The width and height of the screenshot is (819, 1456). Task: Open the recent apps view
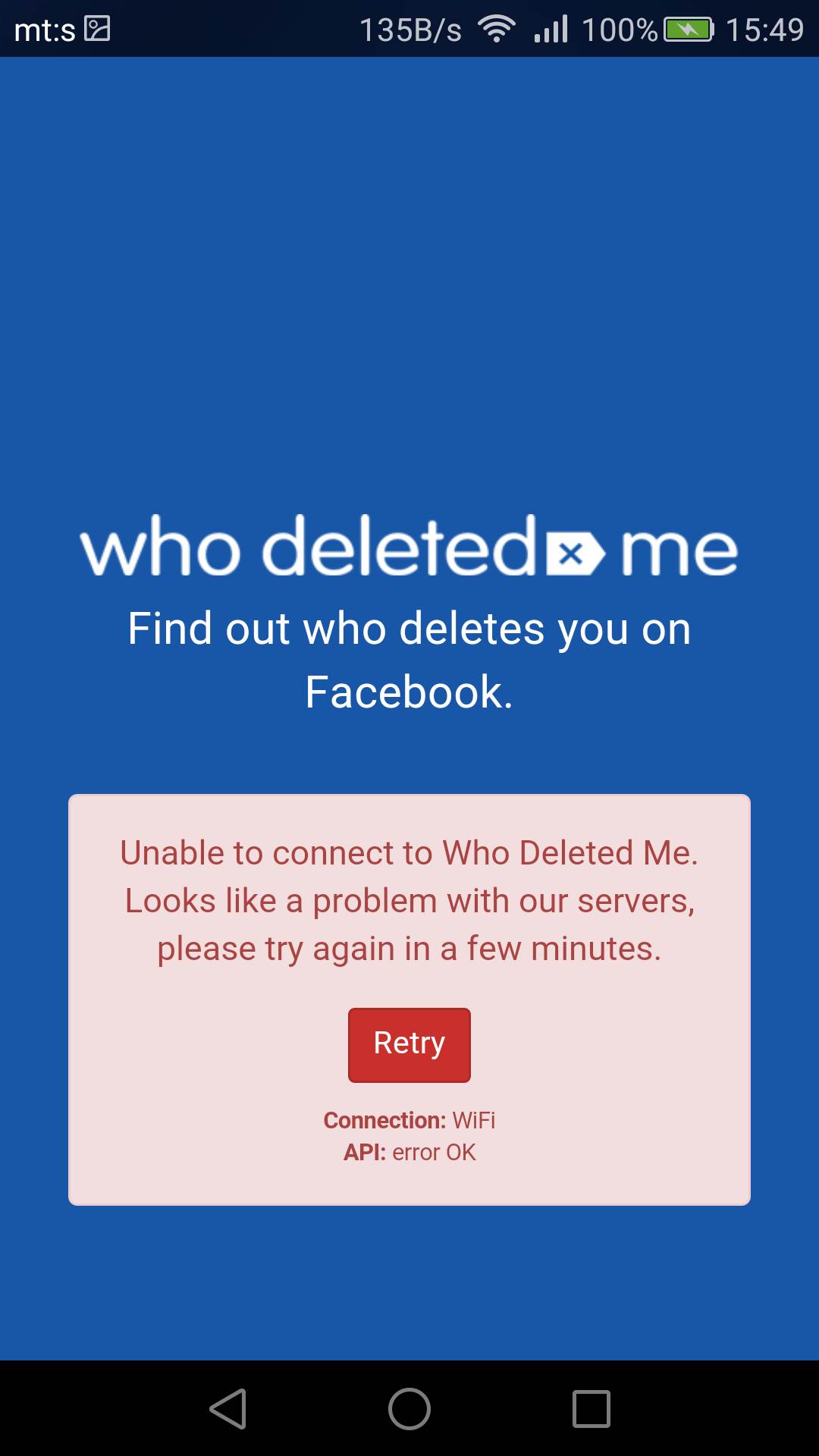coord(591,1409)
